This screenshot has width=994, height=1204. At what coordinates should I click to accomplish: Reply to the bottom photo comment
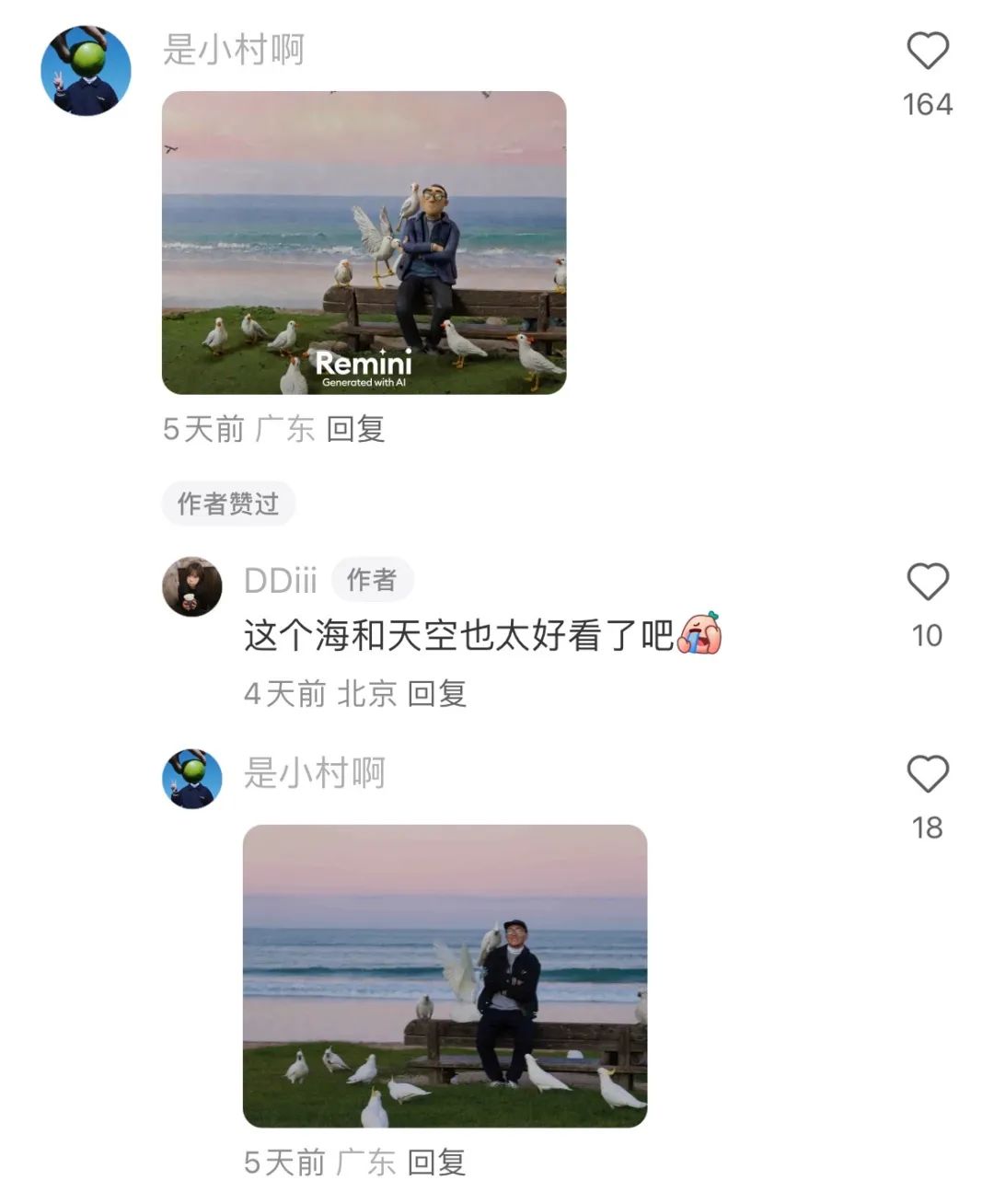(436, 1163)
